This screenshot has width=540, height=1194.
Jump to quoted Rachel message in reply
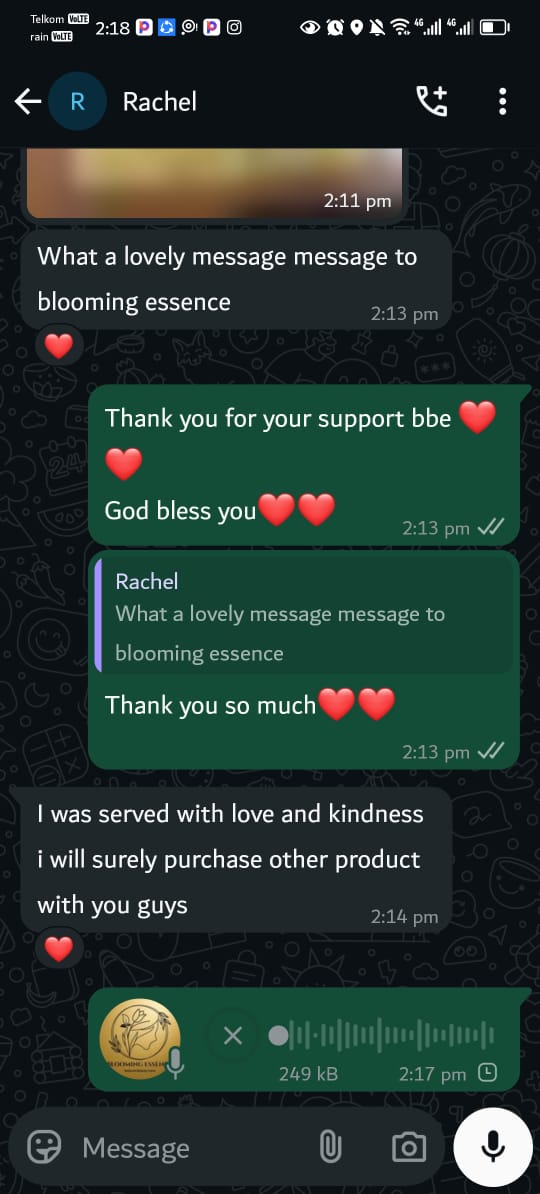pyautogui.click(x=306, y=615)
